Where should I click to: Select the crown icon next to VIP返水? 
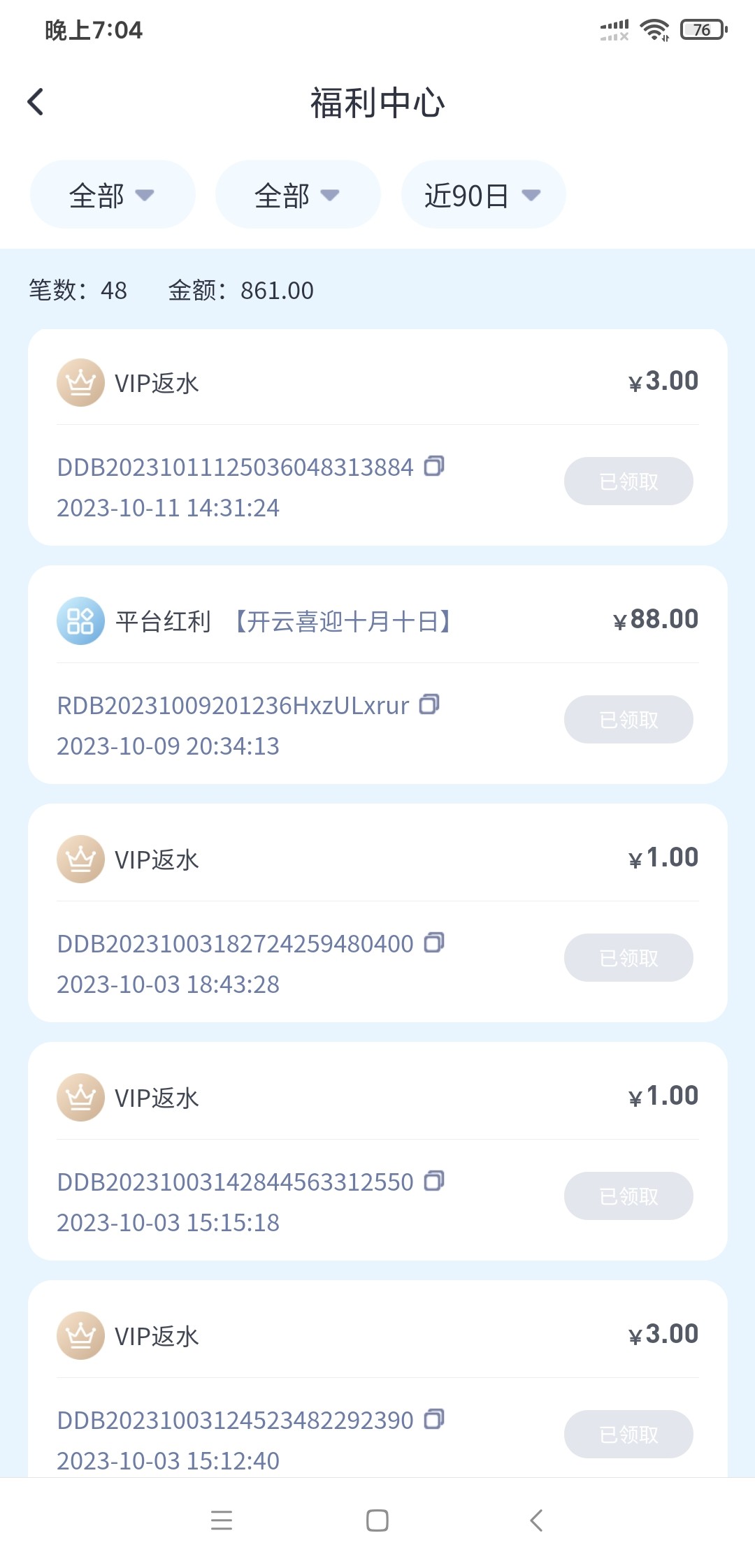pos(80,382)
